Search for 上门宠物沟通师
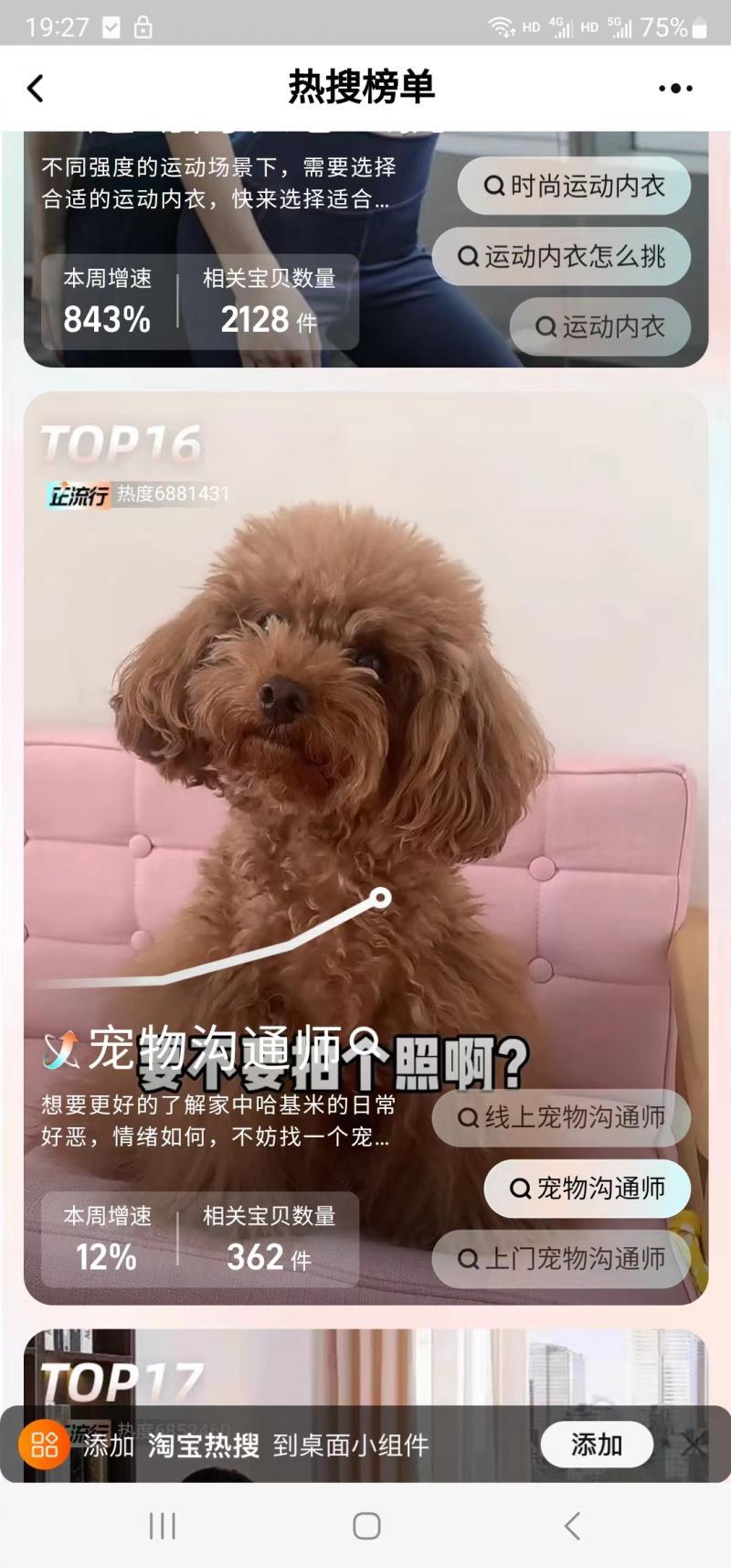This screenshot has width=731, height=1568. tap(561, 1259)
